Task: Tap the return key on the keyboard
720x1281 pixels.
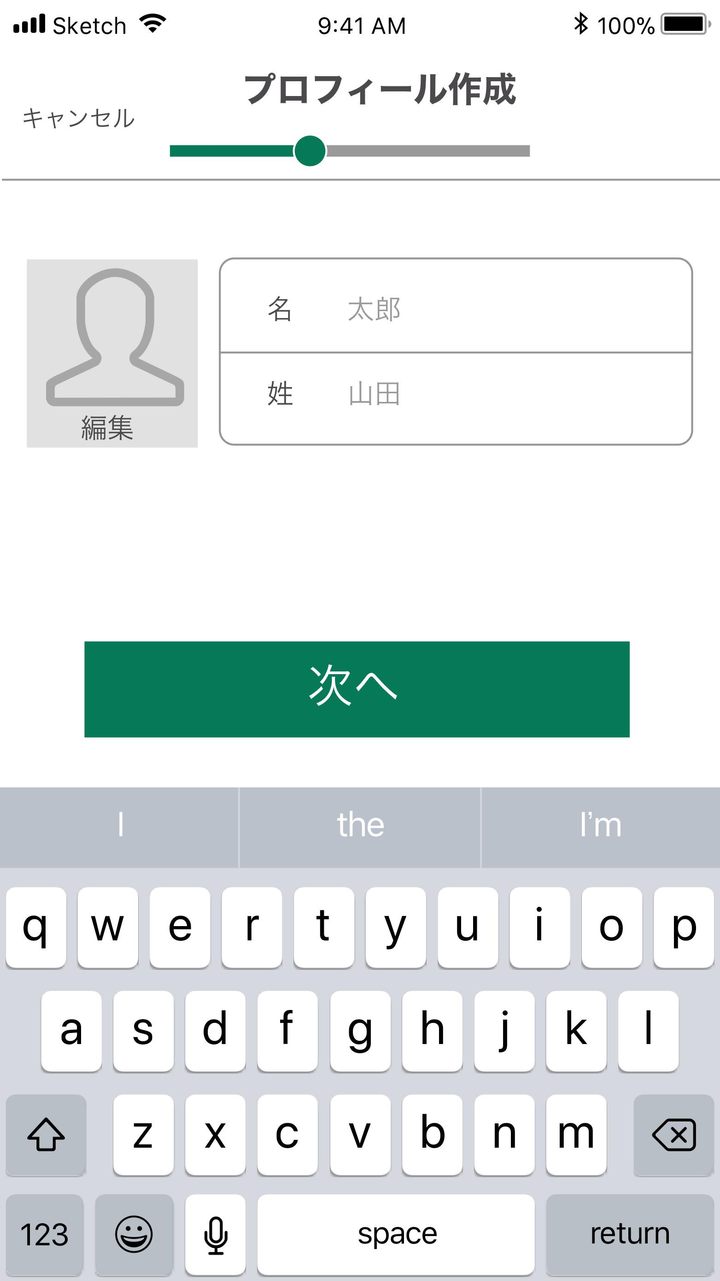Action: 629,1235
